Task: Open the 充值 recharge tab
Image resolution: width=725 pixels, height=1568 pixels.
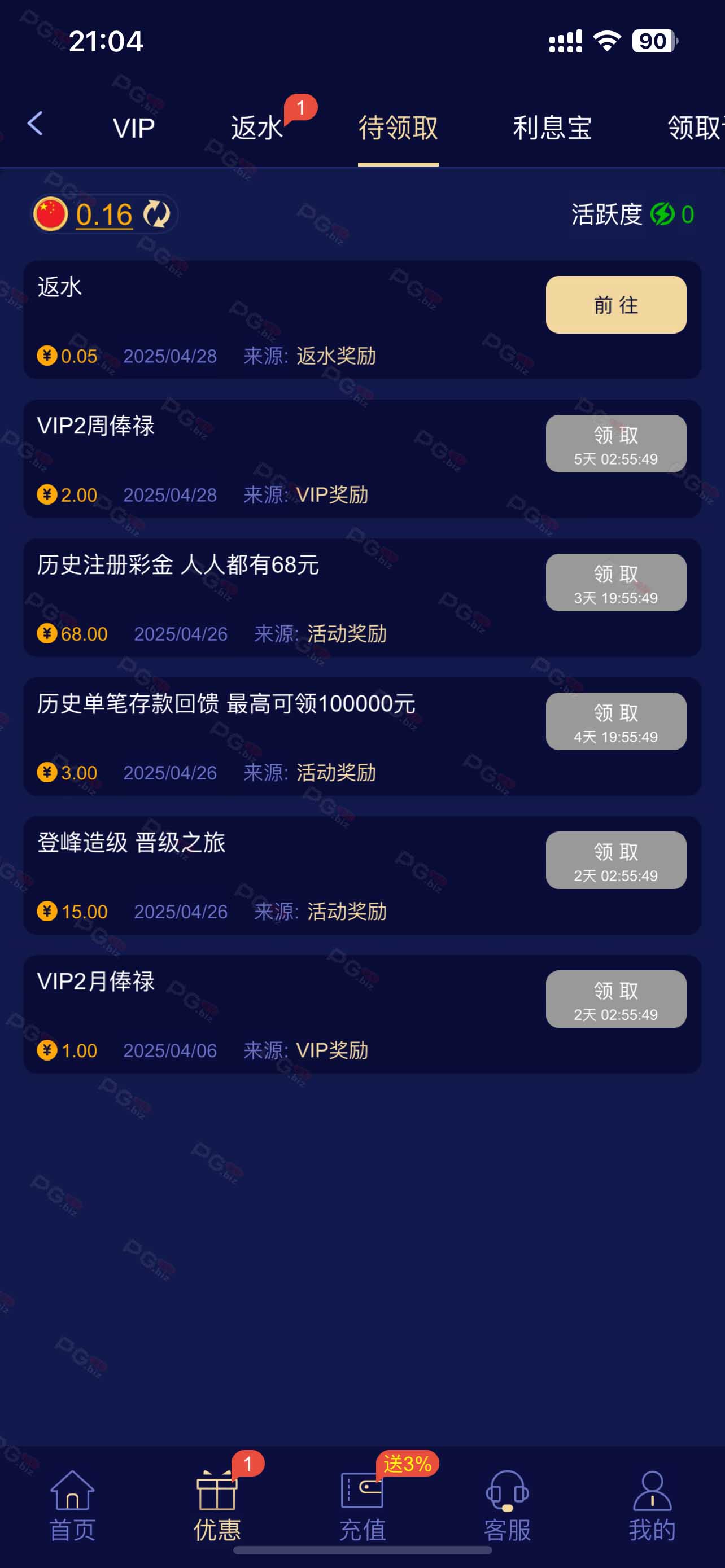Action: (362, 1505)
